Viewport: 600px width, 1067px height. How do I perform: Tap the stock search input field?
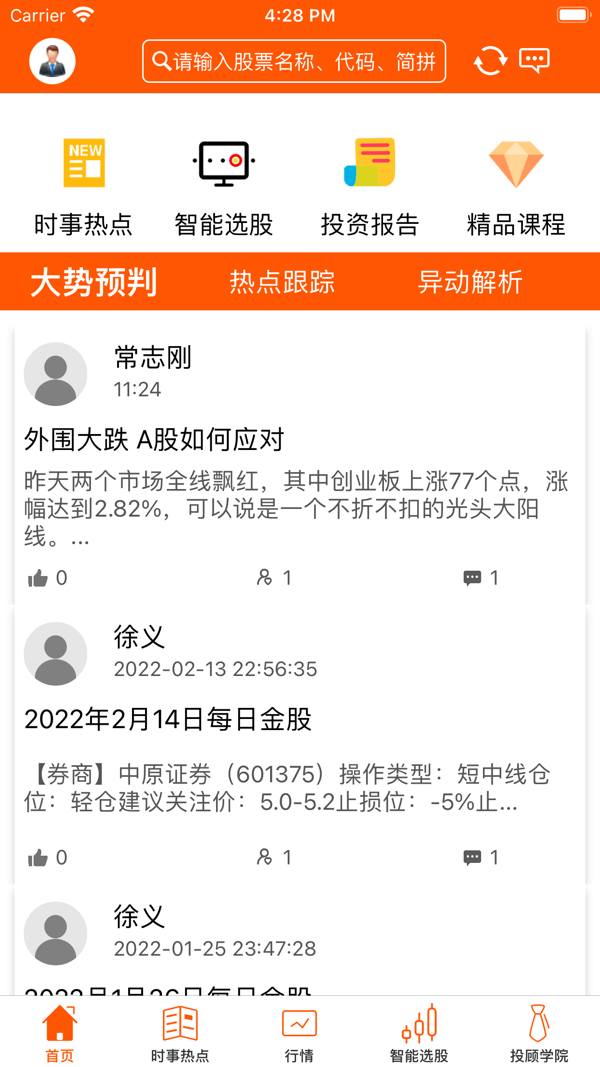294,62
